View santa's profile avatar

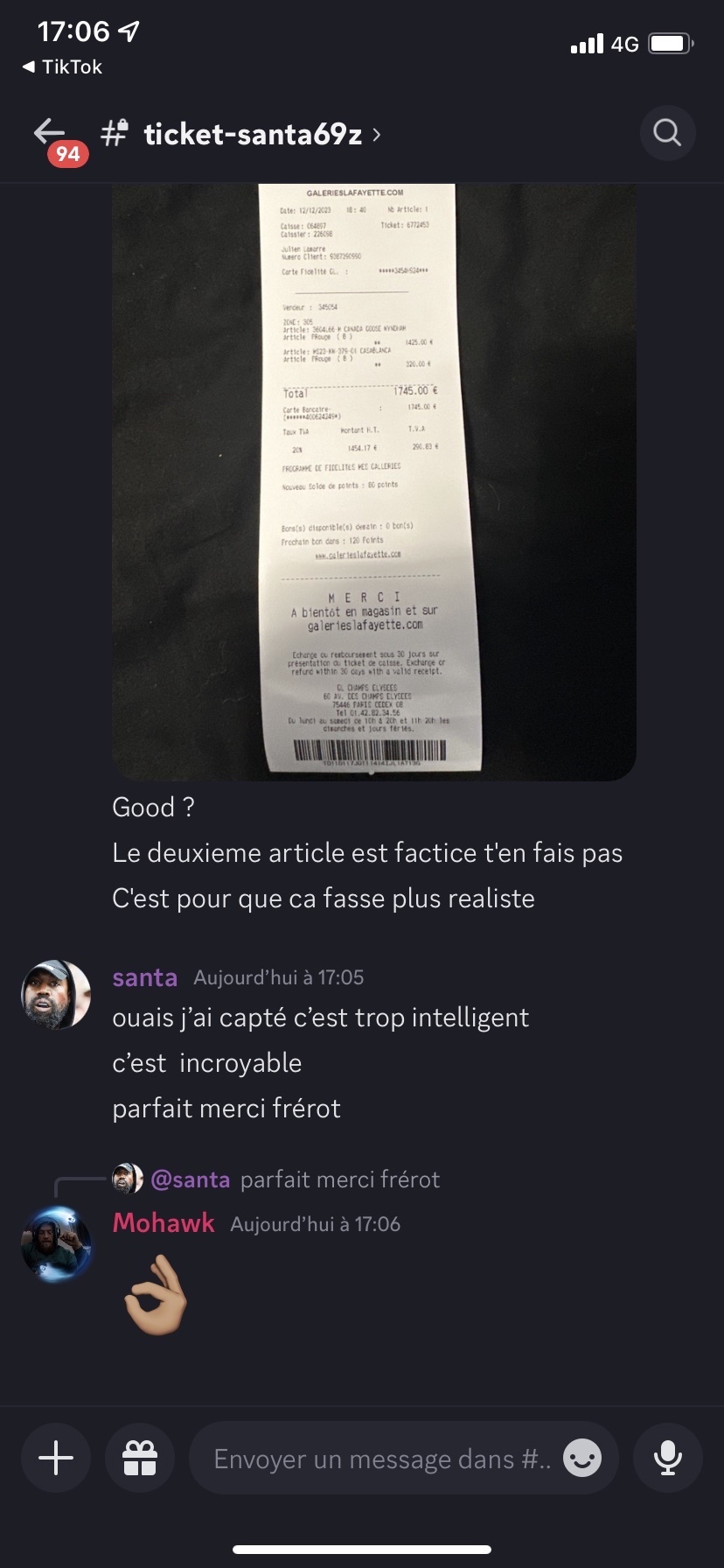coord(56,995)
